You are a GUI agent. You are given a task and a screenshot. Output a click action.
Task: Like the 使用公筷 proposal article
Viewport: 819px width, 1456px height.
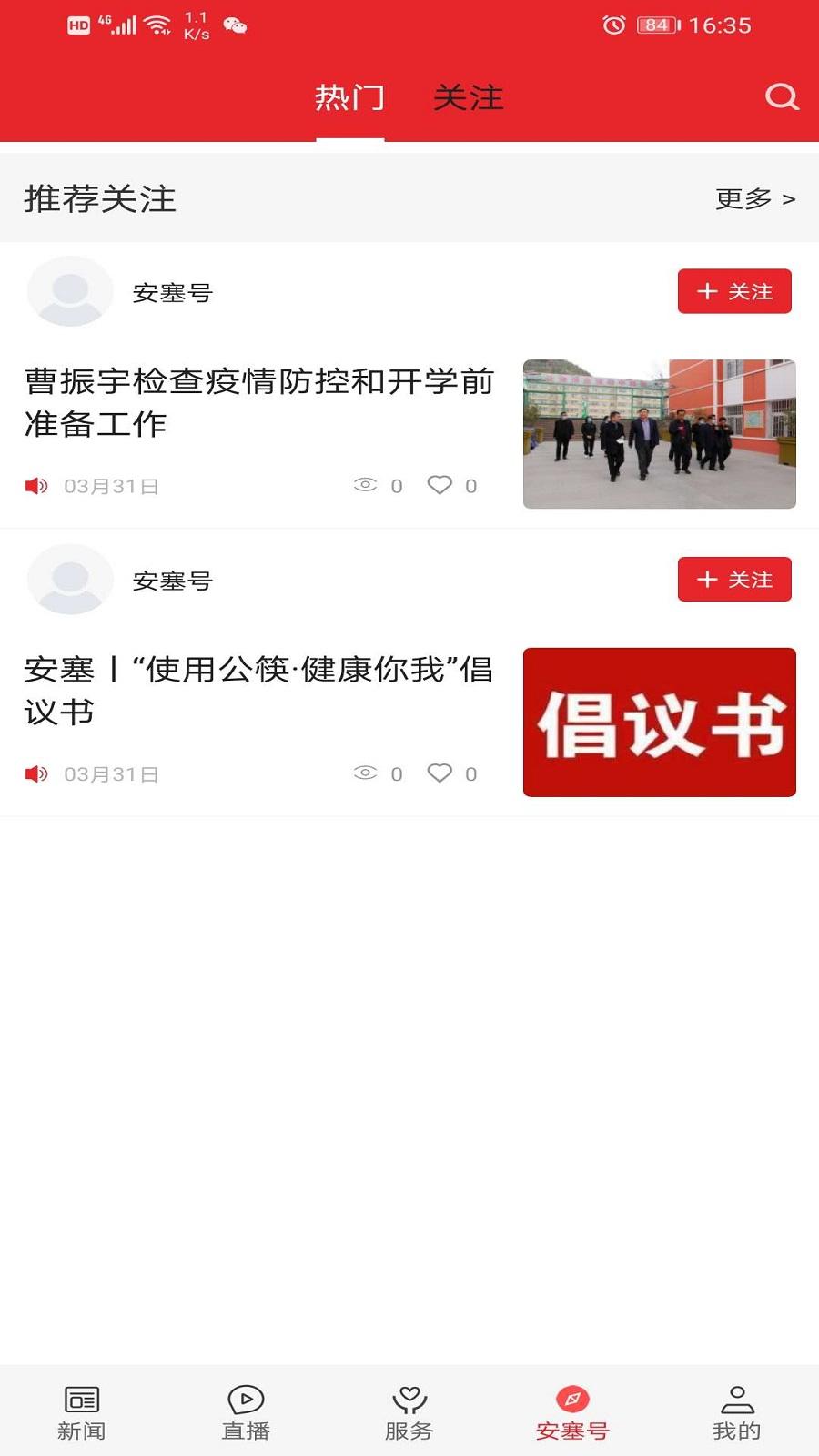point(440,773)
